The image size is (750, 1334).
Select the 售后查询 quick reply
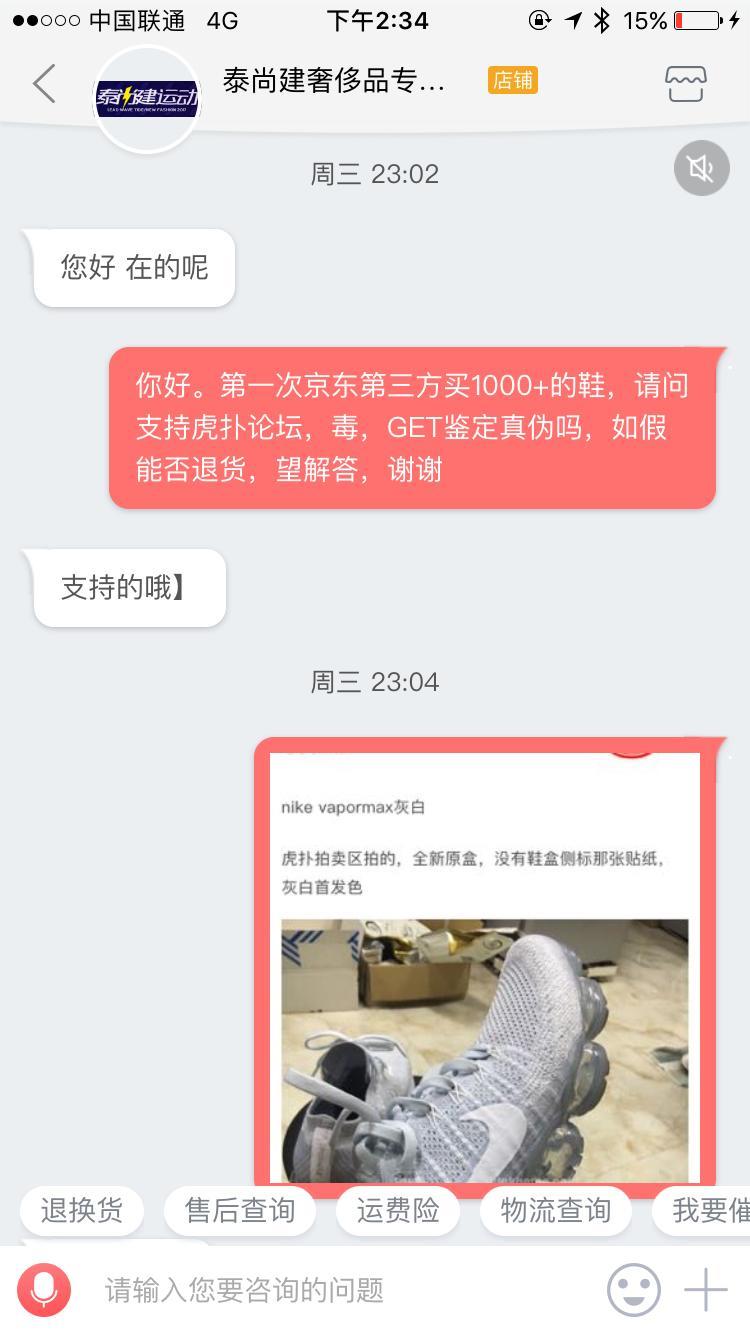239,1210
